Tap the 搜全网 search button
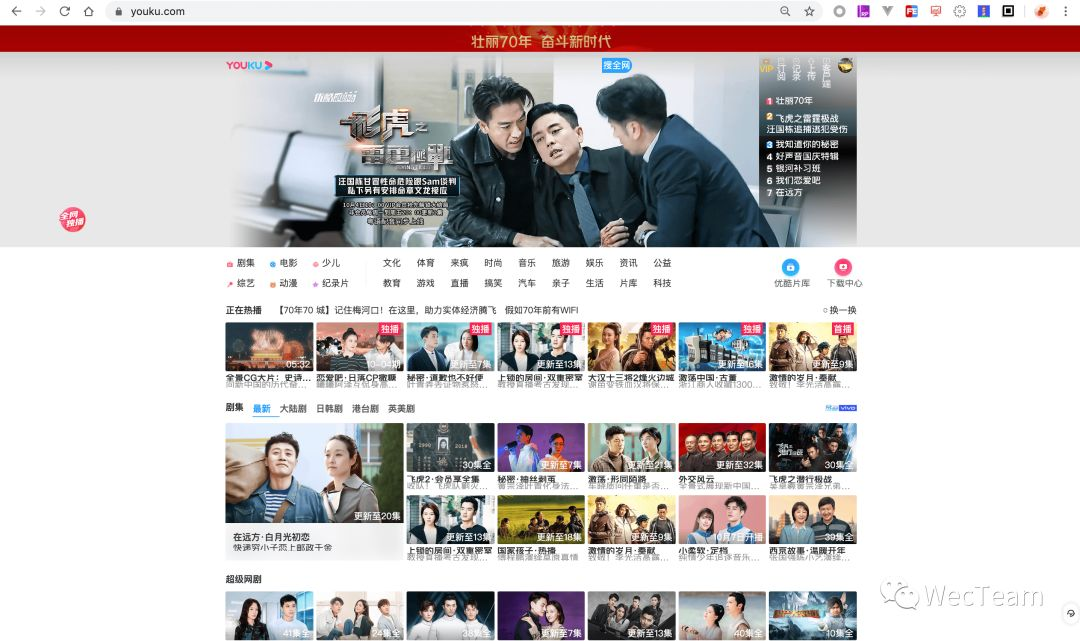 (x=617, y=65)
